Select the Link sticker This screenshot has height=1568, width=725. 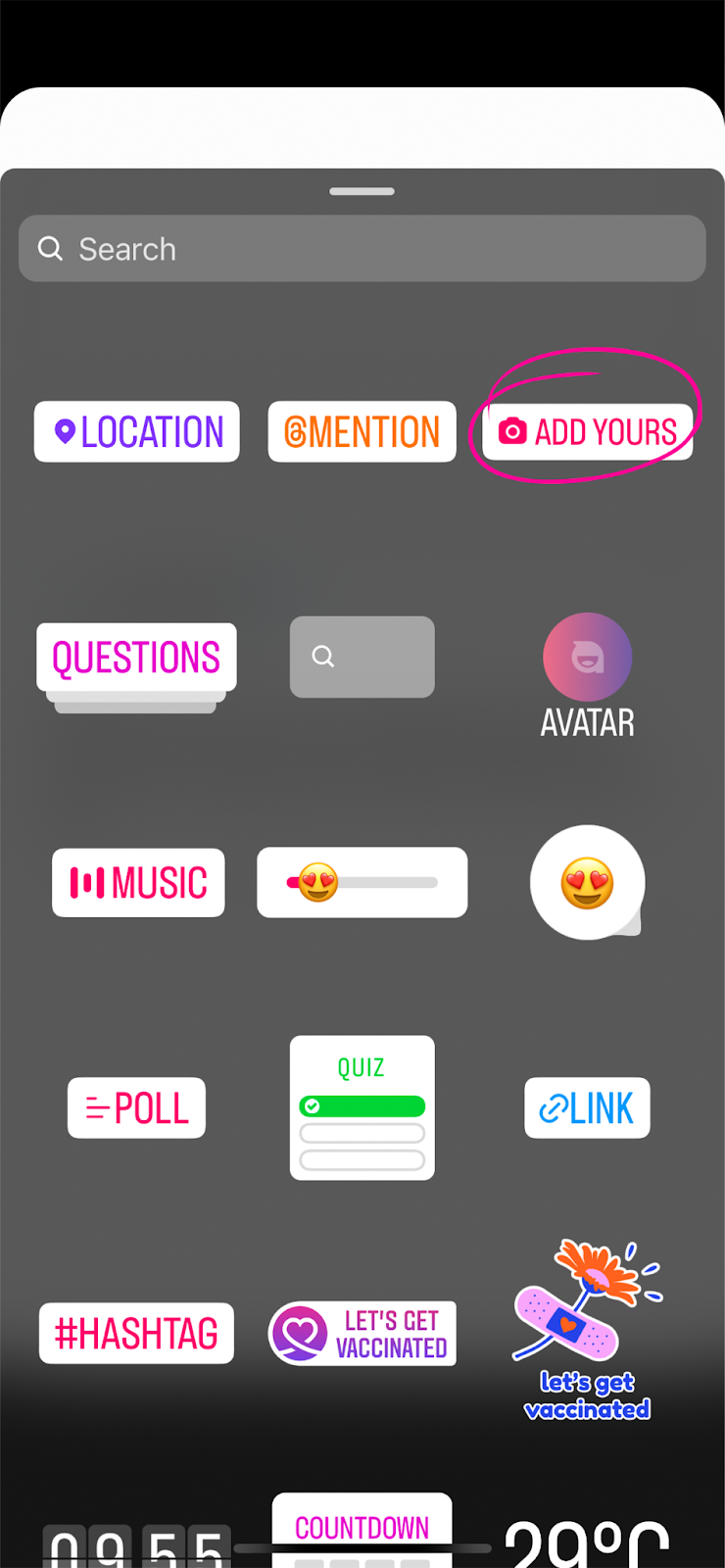point(588,1107)
